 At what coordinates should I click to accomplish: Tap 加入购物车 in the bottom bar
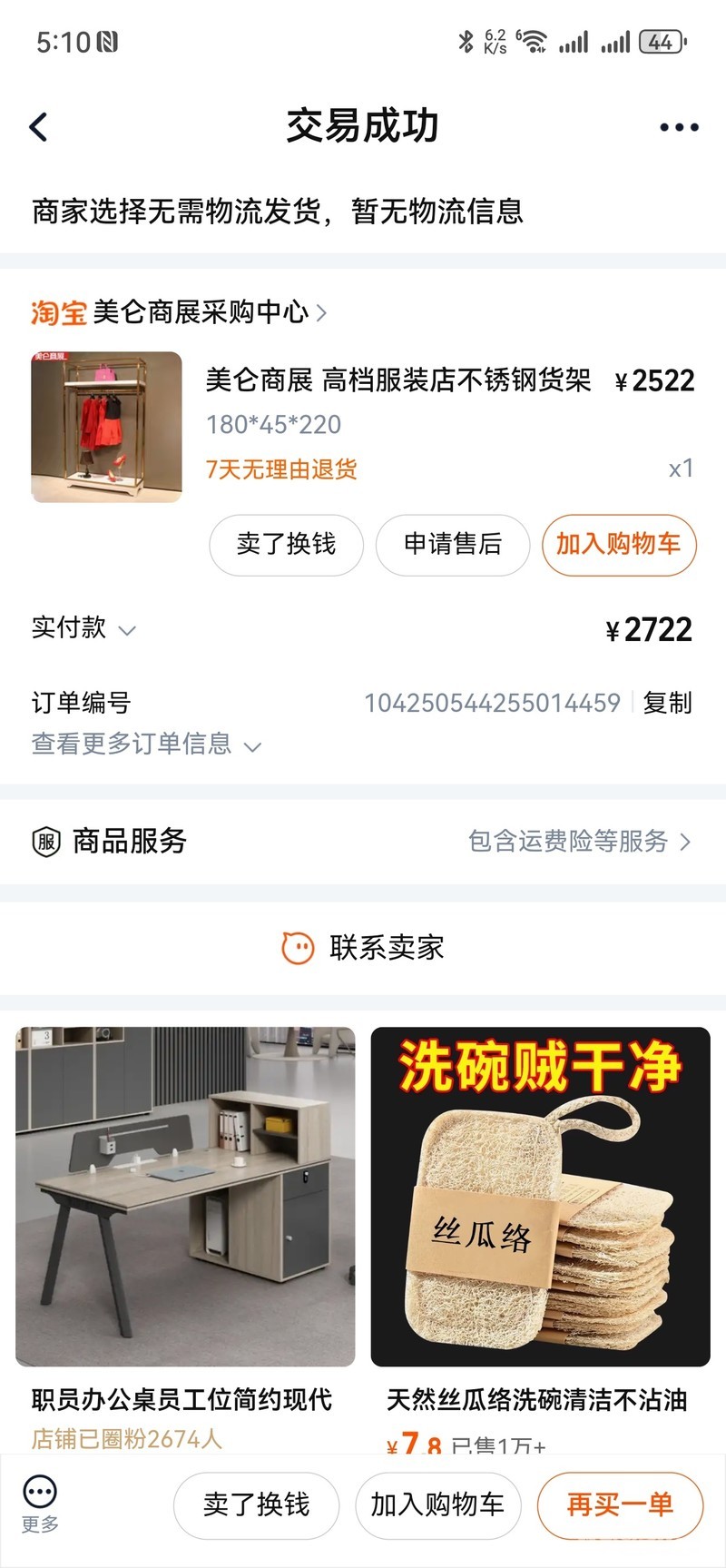(437, 1504)
